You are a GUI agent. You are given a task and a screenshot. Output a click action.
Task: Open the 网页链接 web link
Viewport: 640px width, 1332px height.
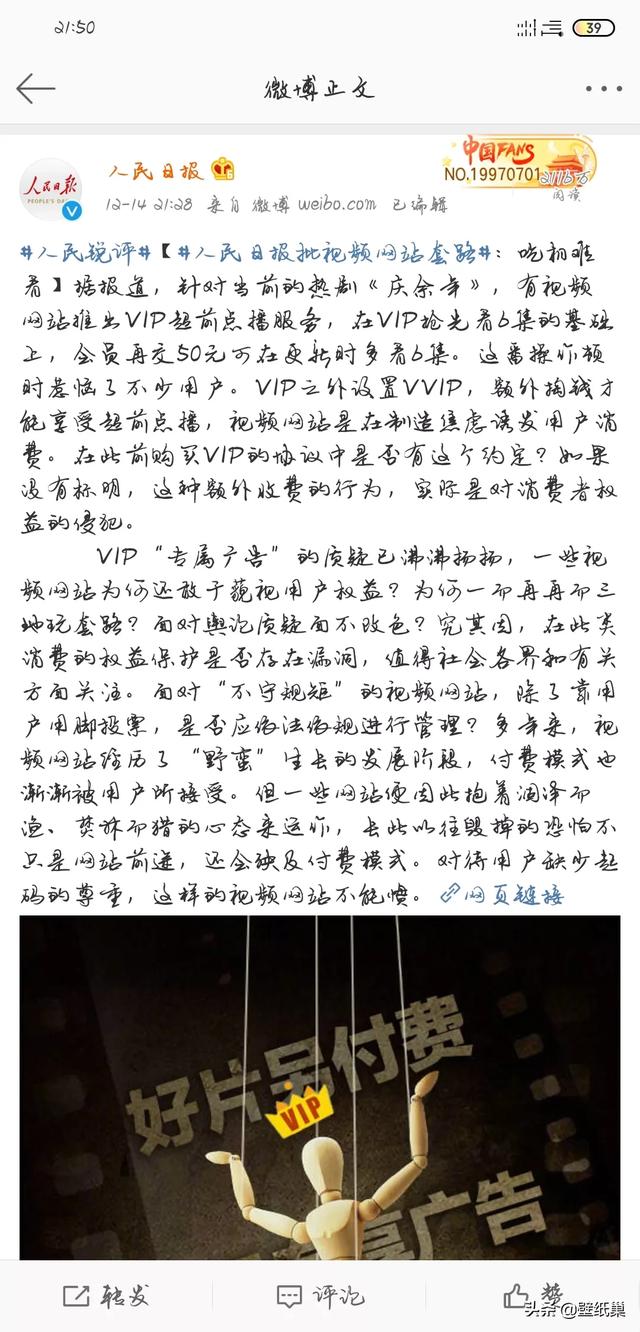tap(501, 893)
